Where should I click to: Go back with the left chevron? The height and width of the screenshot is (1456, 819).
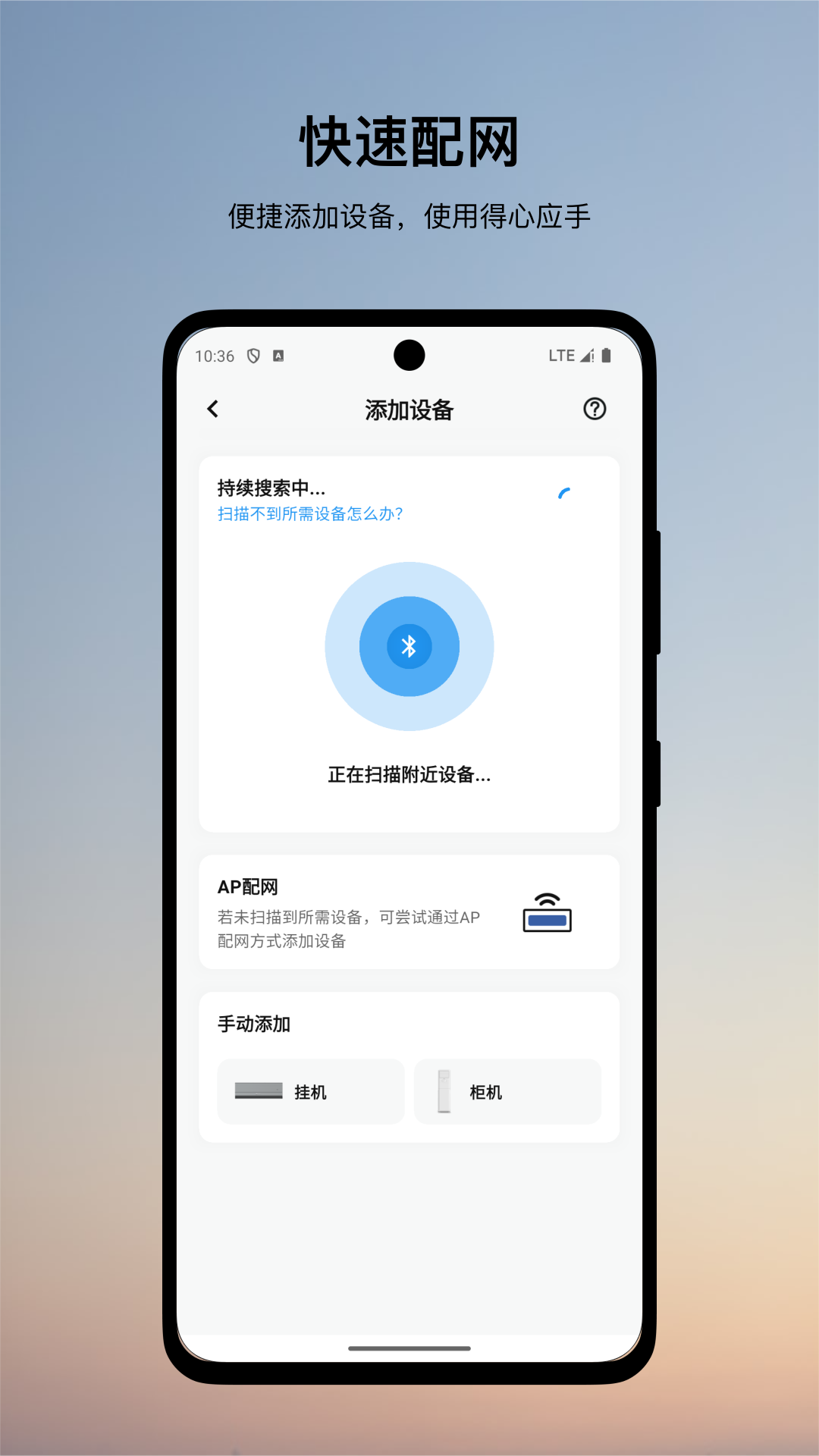[213, 409]
